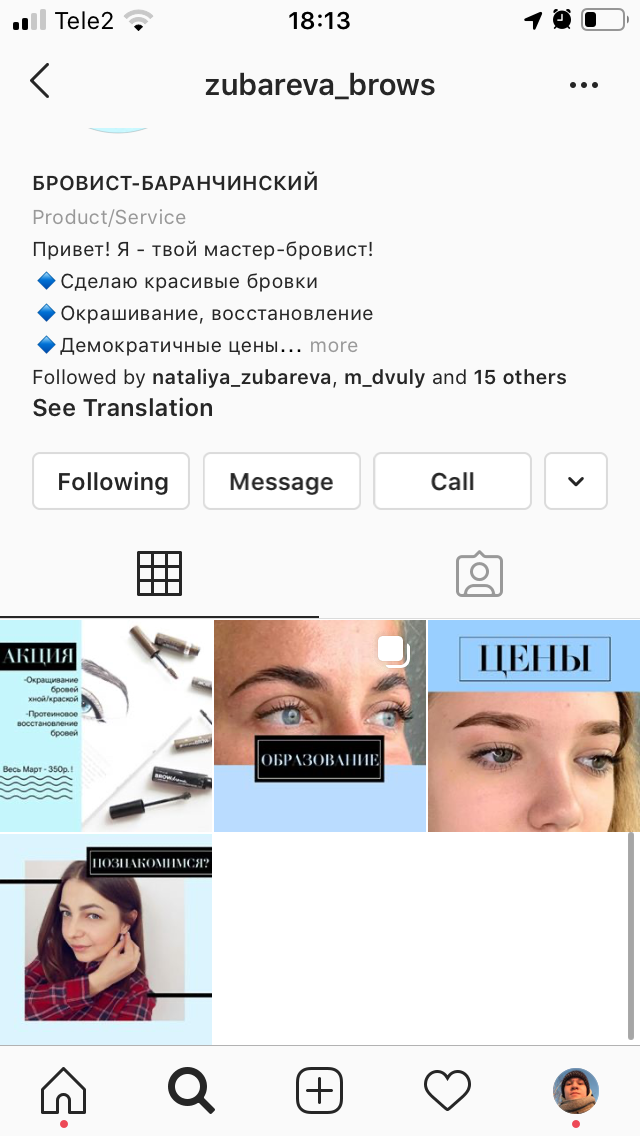Go back using the top arrow
The height and width of the screenshot is (1136, 640).
pos(40,80)
